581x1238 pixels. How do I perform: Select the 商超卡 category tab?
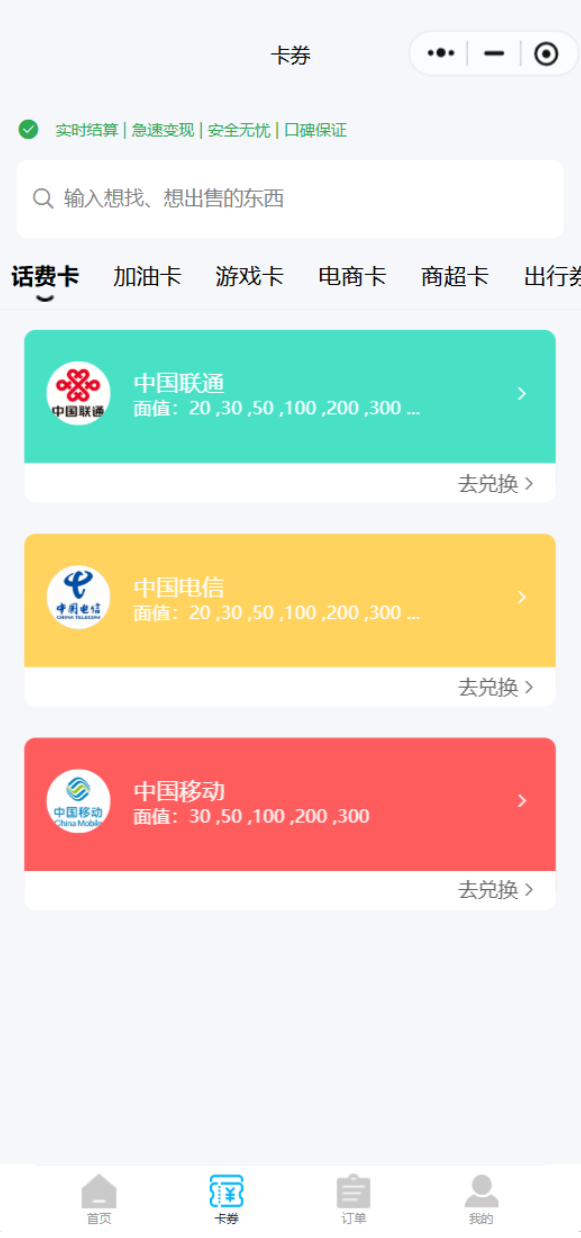455,277
